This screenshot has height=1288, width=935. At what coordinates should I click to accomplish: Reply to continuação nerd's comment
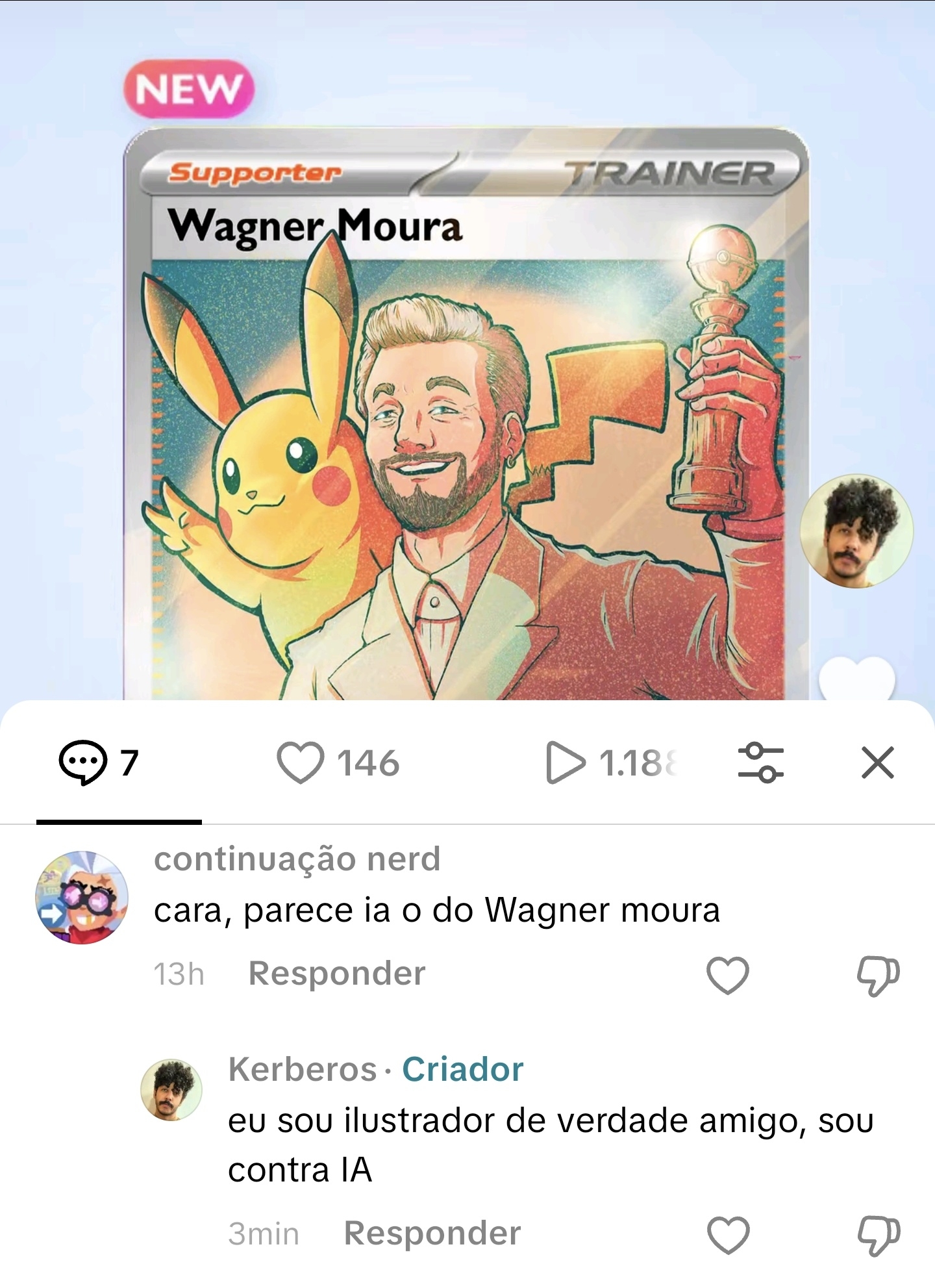[336, 974]
